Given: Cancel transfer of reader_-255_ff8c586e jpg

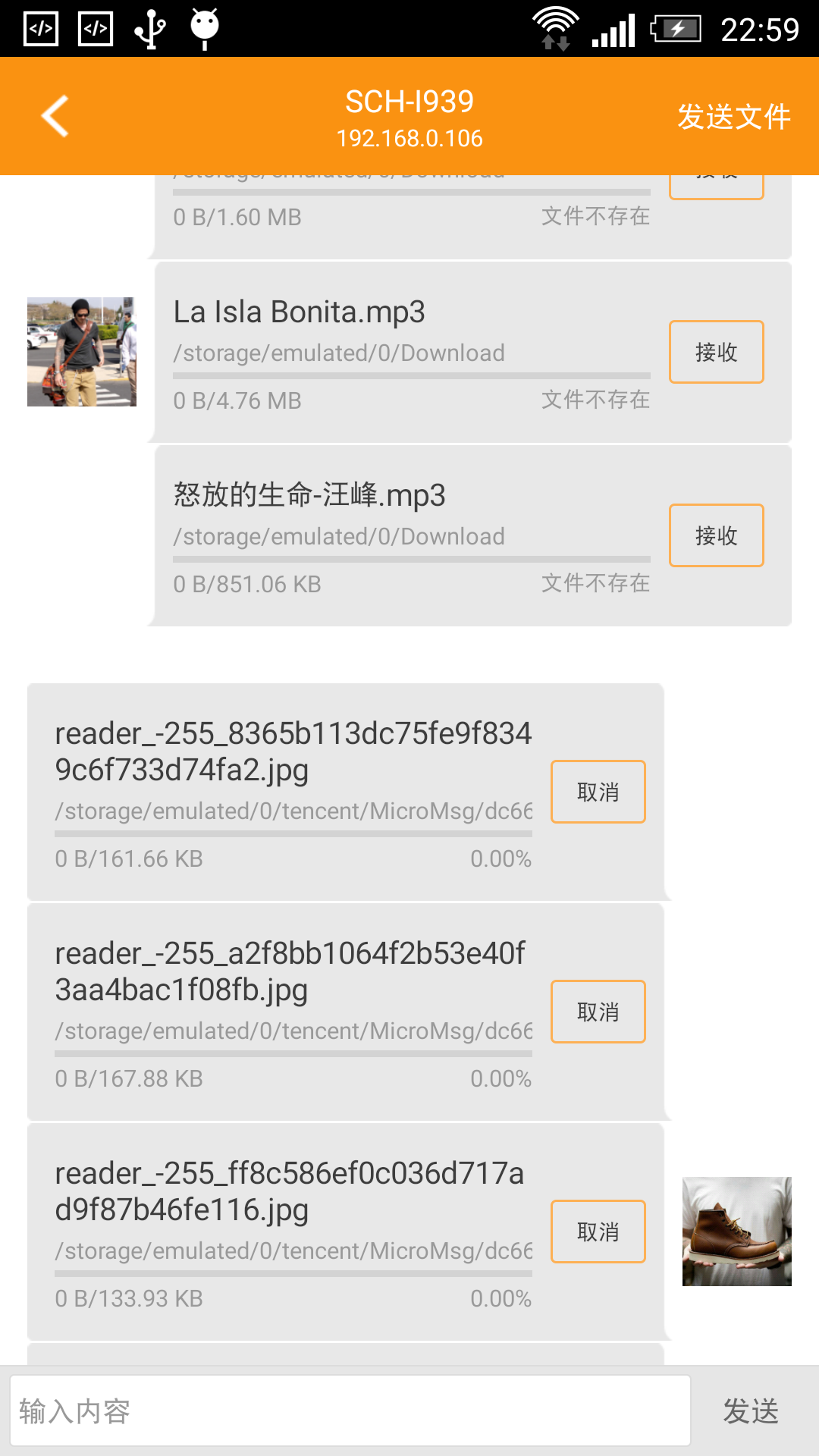Looking at the screenshot, I should (x=598, y=1232).
